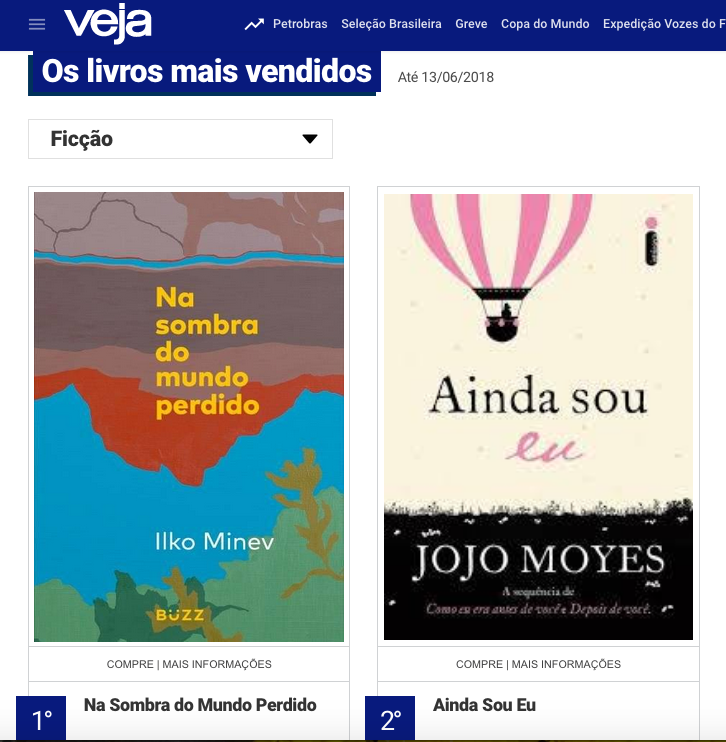The height and width of the screenshot is (742, 726).
Task: Open the Seleção Brasileira topic
Action: click(391, 24)
